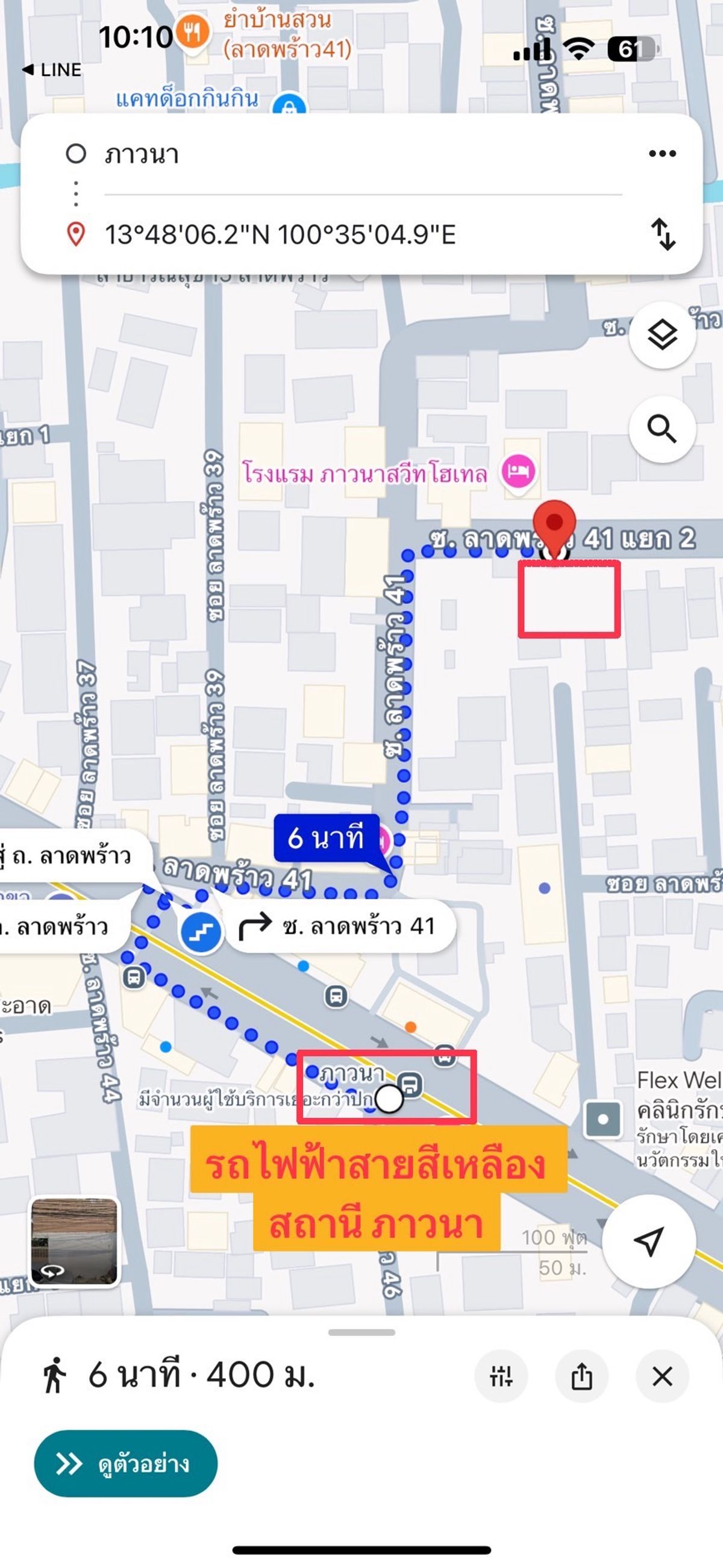Image resolution: width=723 pixels, height=1568 pixels.
Task: Edit the destination coordinates field
Action: point(363,235)
